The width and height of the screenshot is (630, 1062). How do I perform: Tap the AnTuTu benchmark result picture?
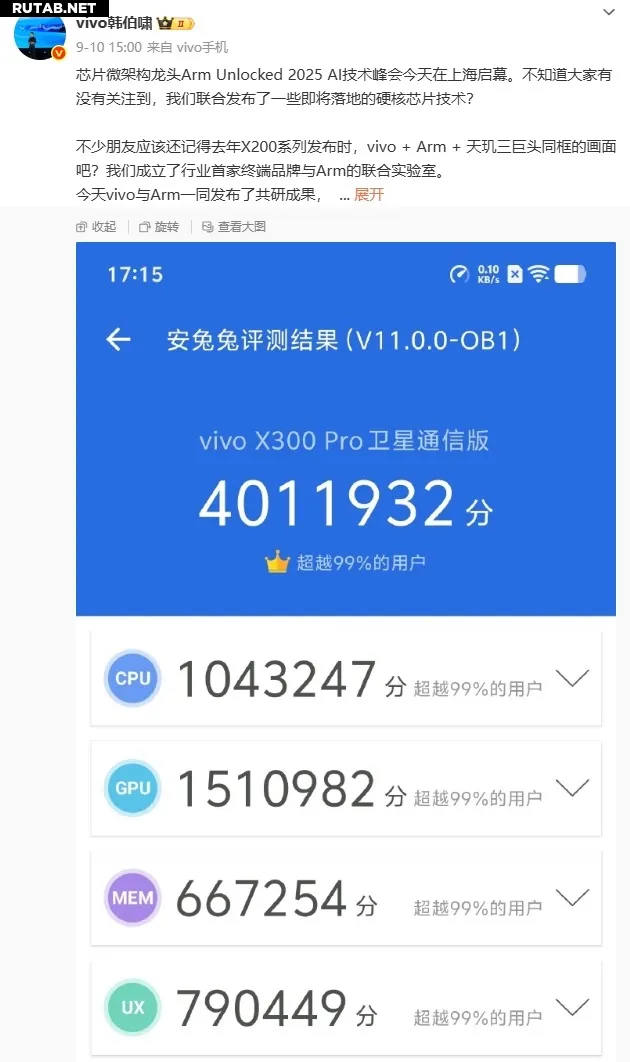pos(345,652)
